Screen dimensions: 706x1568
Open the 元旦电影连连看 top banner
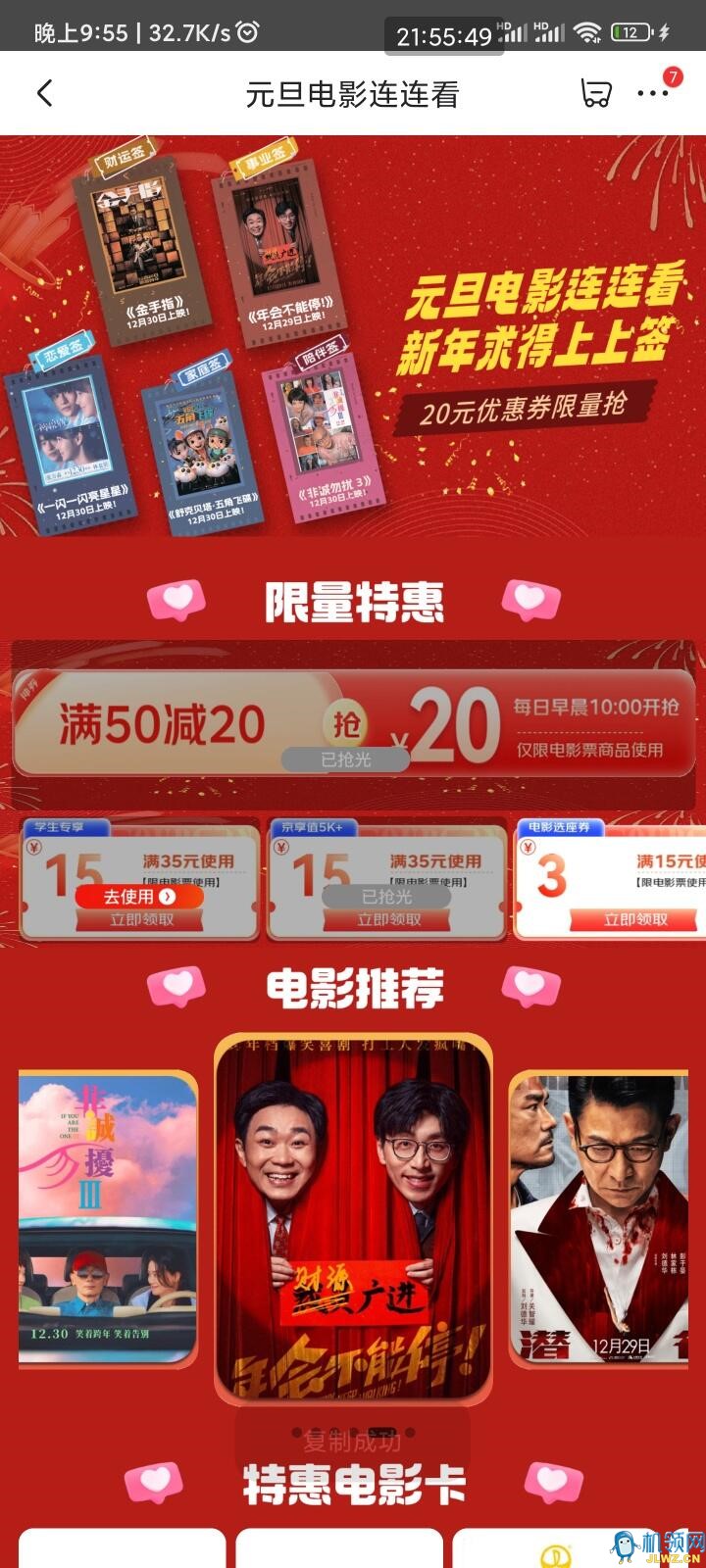pos(353,335)
